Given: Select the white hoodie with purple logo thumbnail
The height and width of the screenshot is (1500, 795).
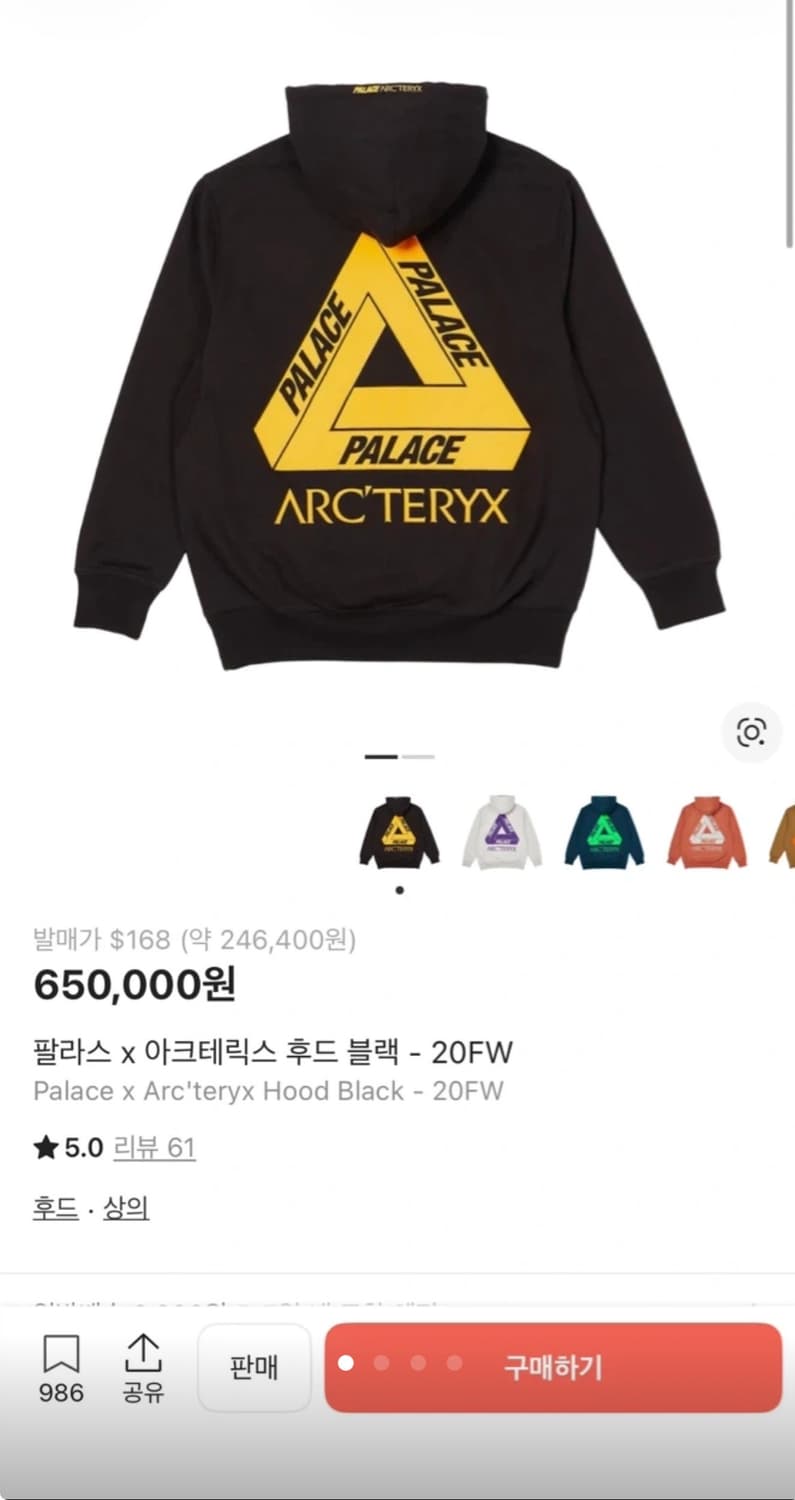Looking at the screenshot, I should click(501, 833).
